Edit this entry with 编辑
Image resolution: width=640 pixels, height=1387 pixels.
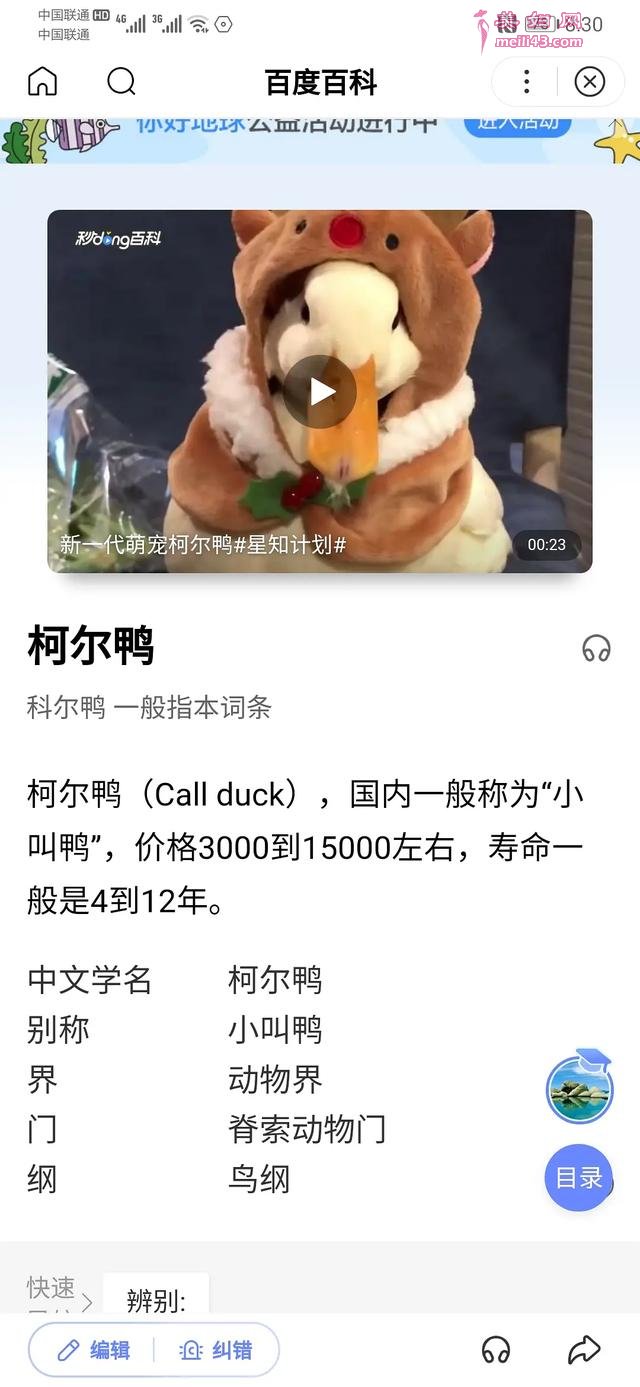94,1350
